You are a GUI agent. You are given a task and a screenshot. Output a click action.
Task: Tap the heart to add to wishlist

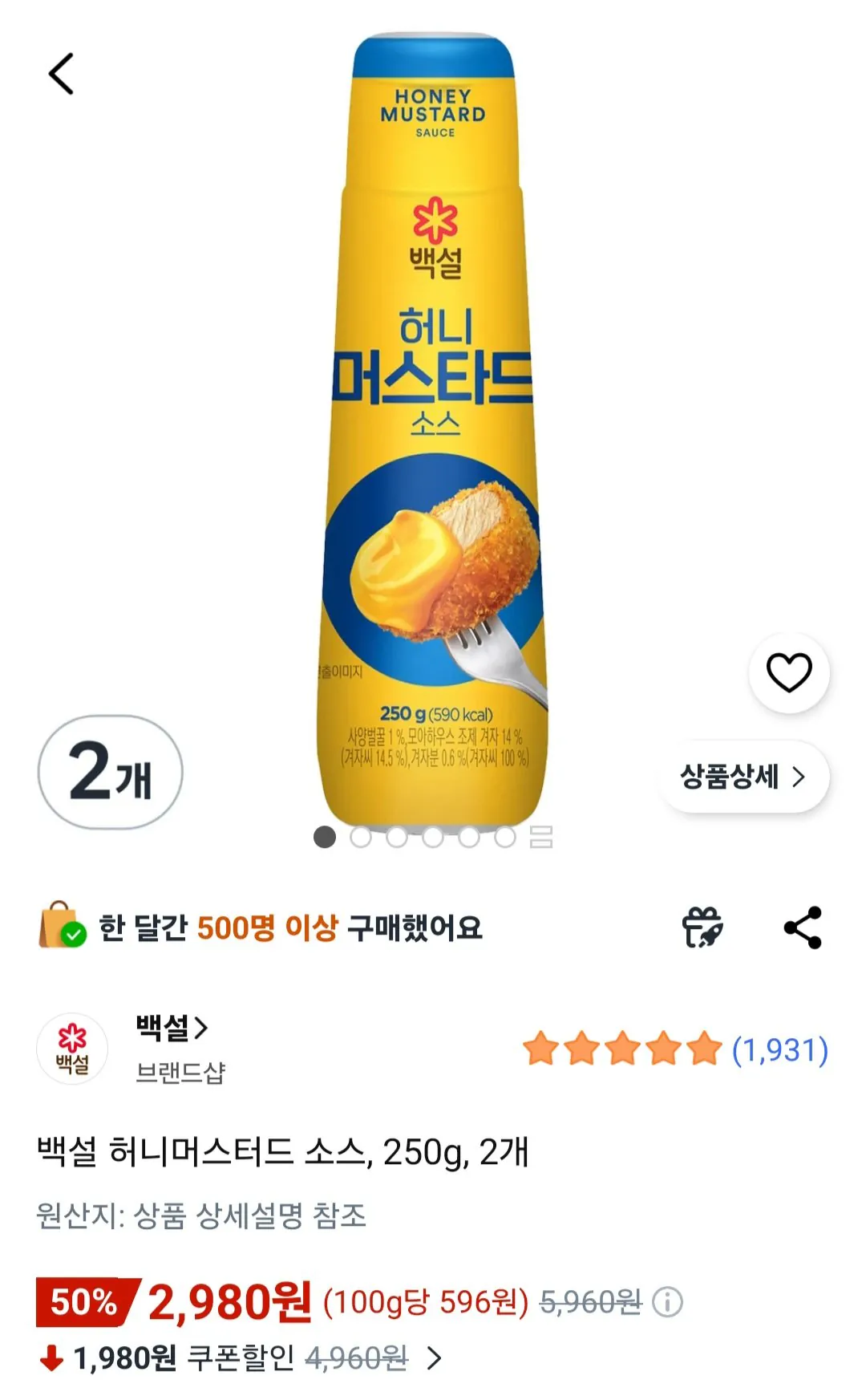(790, 674)
